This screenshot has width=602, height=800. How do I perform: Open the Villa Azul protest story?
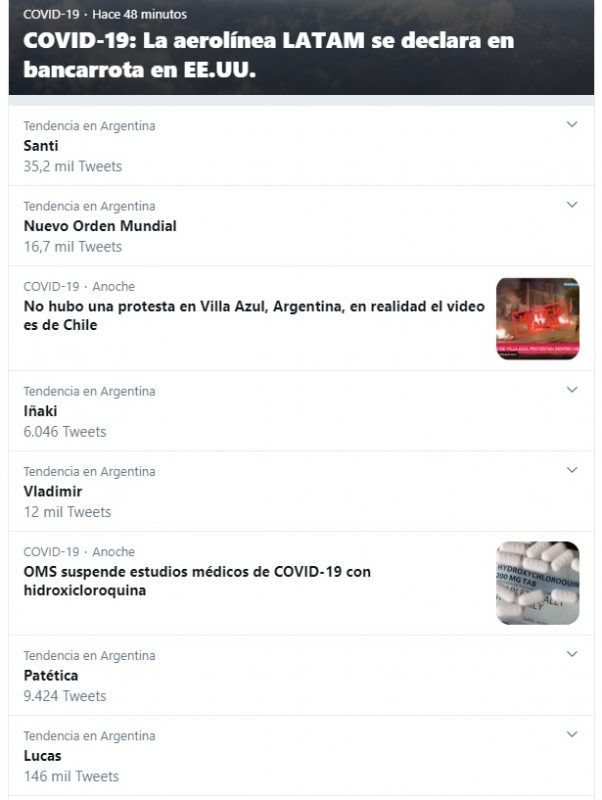coord(254,316)
